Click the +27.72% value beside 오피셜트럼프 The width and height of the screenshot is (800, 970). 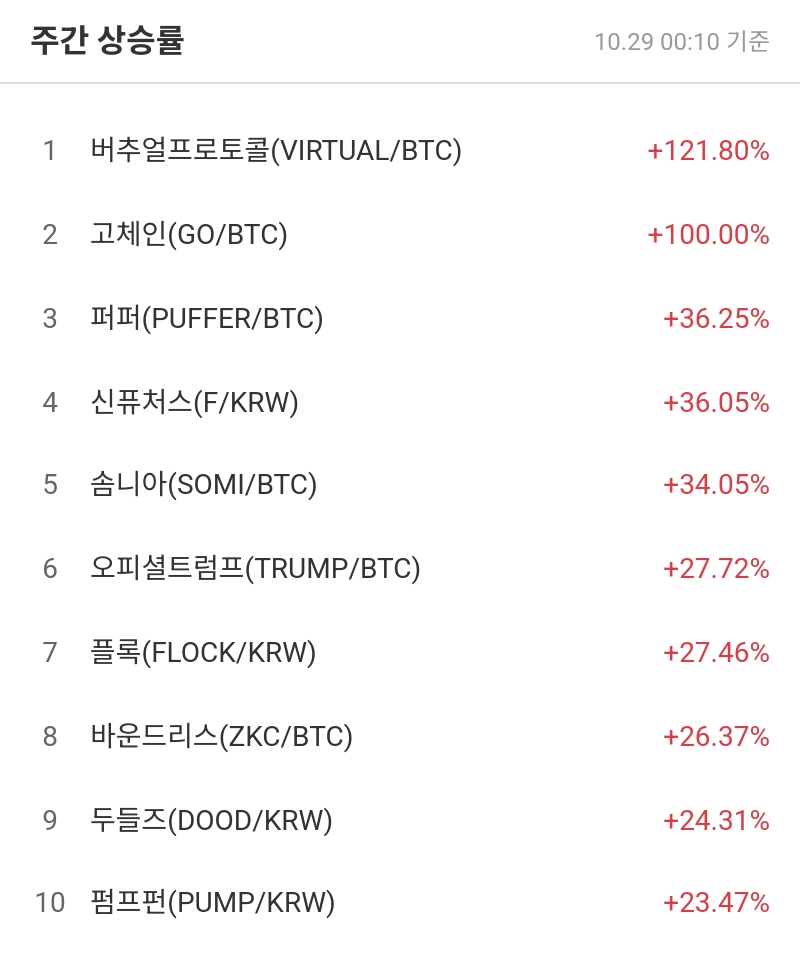coord(715,569)
